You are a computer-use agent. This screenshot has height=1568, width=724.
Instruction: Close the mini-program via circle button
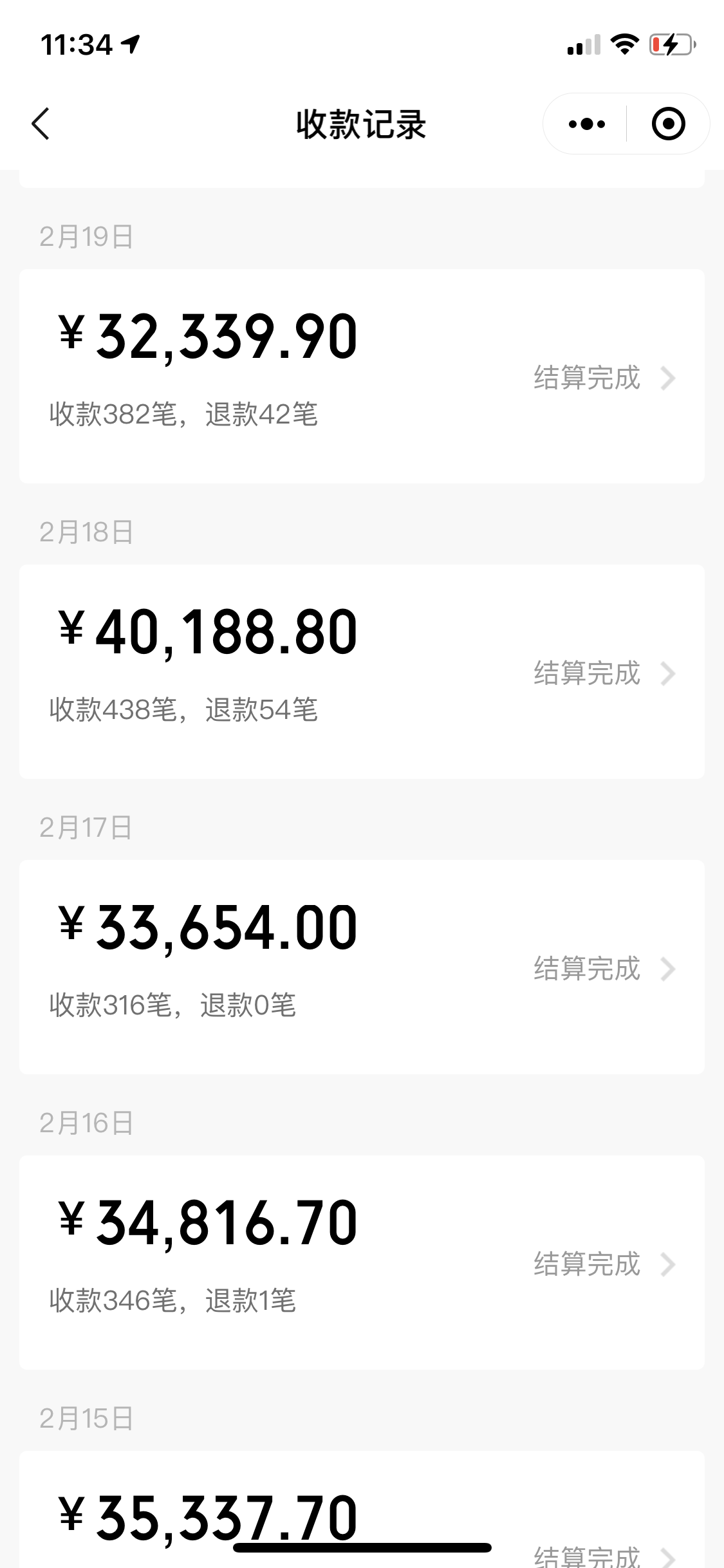pyautogui.click(x=667, y=124)
